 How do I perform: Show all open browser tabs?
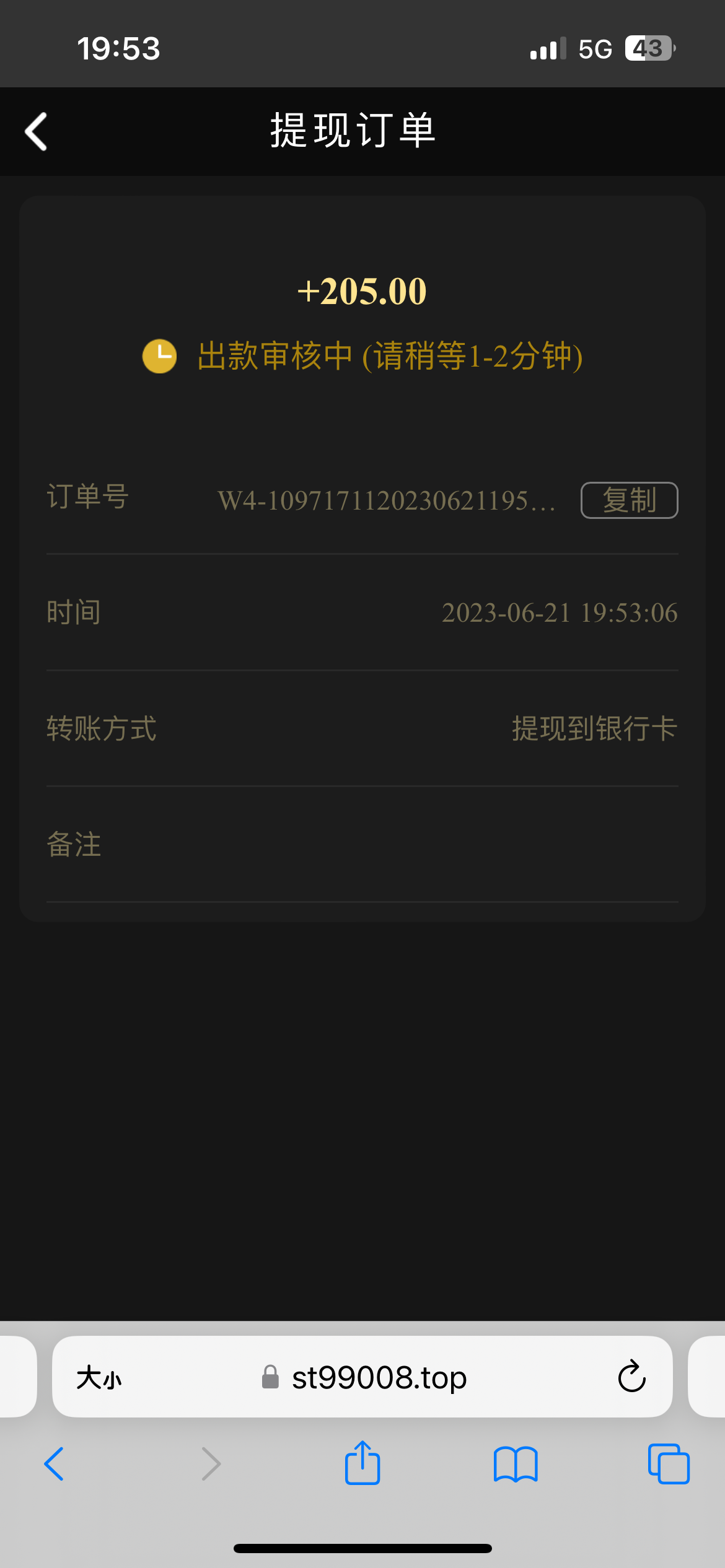668,1464
